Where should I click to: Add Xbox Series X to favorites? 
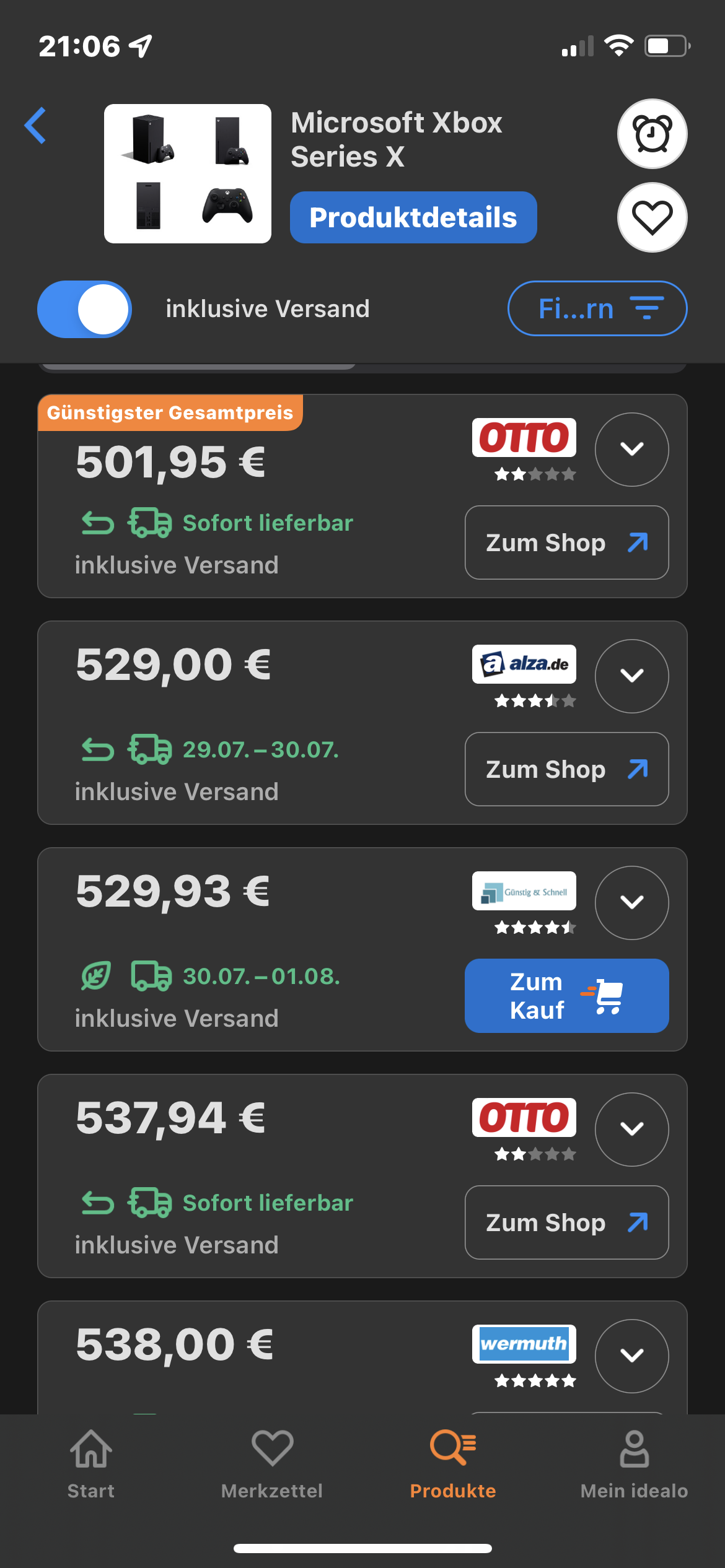[652, 217]
